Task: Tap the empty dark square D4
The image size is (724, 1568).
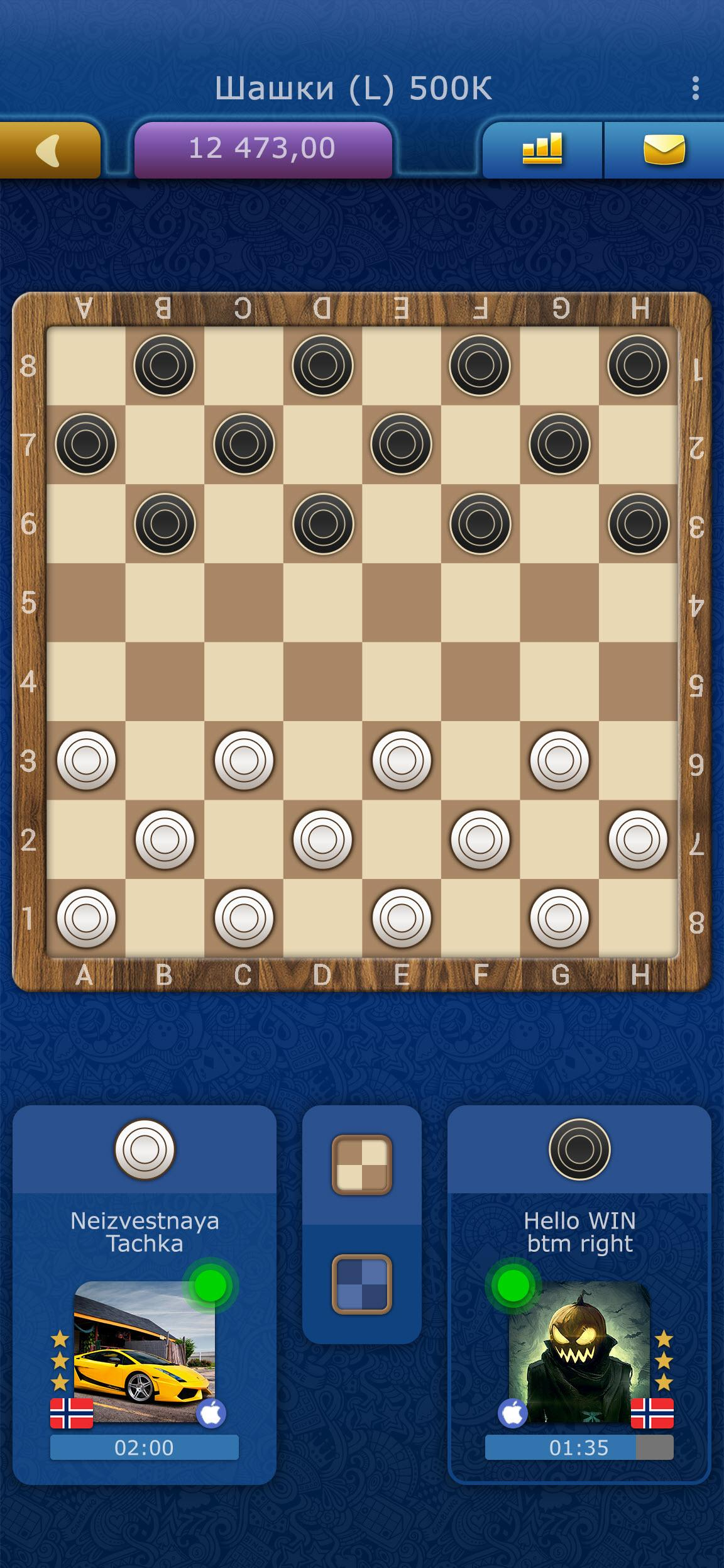Action: click(x=322, y=682)
